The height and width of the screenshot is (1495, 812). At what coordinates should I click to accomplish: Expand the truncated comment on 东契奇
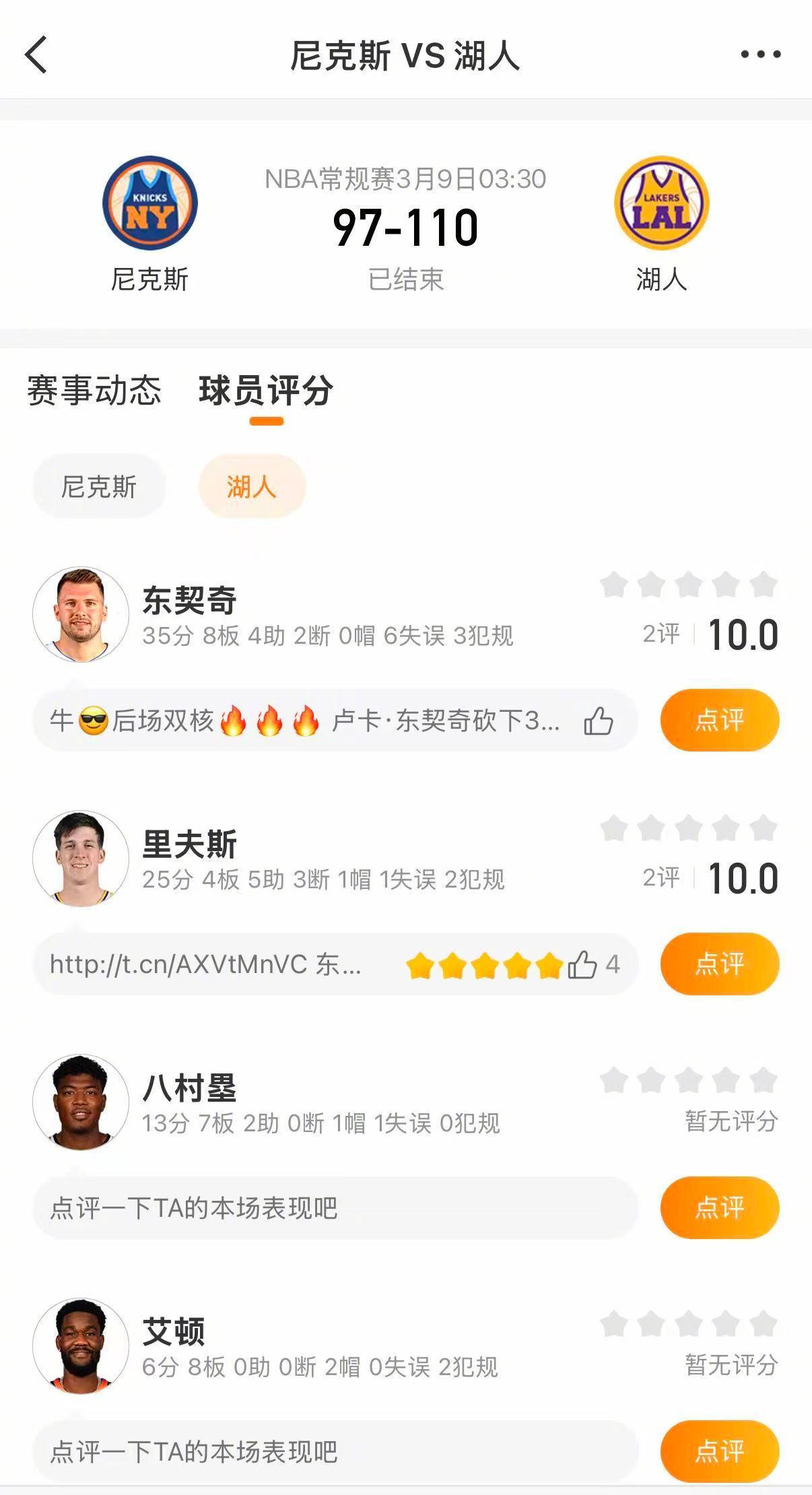pos(303,721)
